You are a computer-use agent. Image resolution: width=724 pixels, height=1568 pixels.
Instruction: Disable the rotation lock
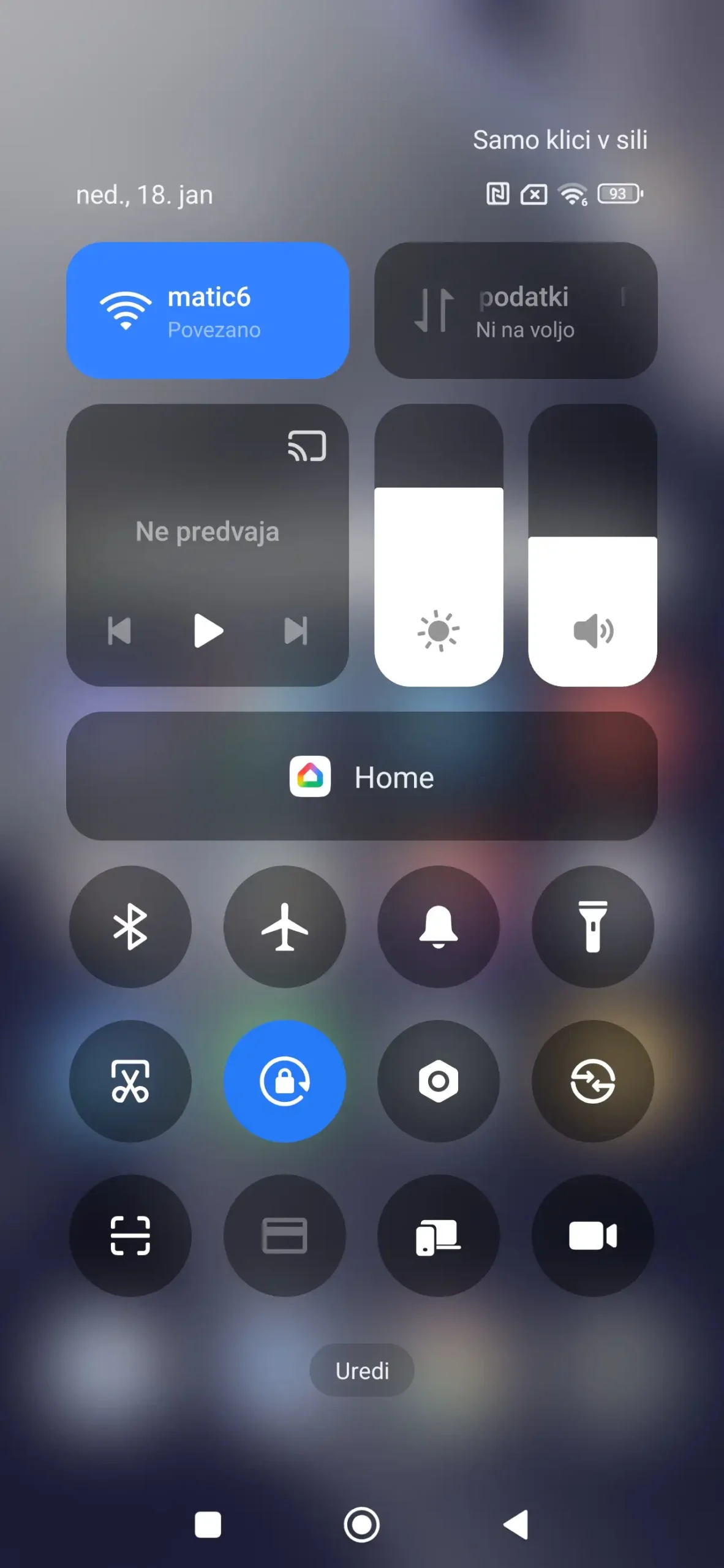(x=285, y=1081)
